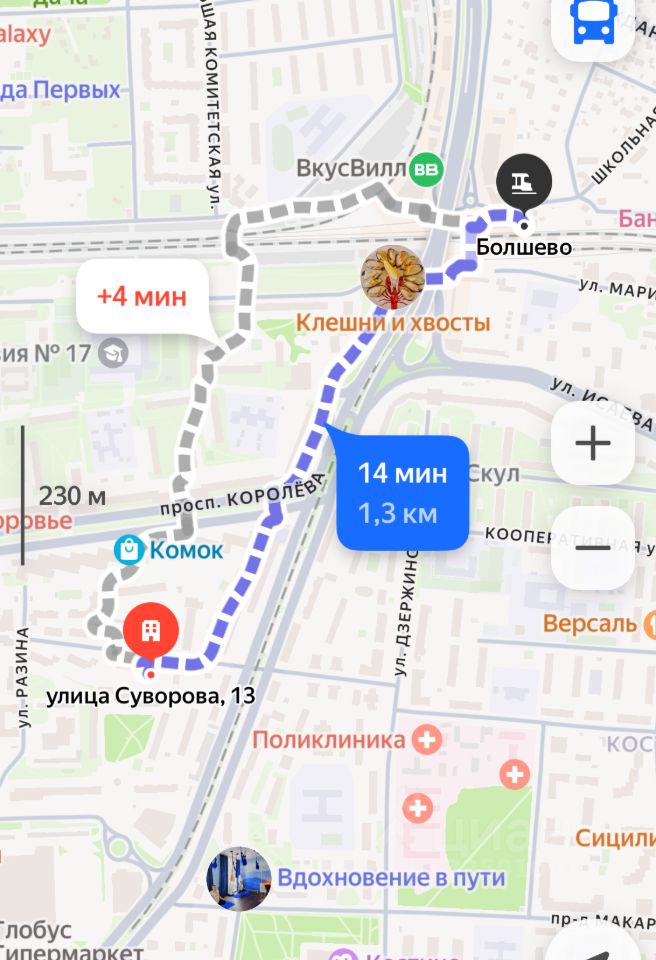Select the alternative +4 мин route
Screen dimensions: 656x960
coord(141,297)
